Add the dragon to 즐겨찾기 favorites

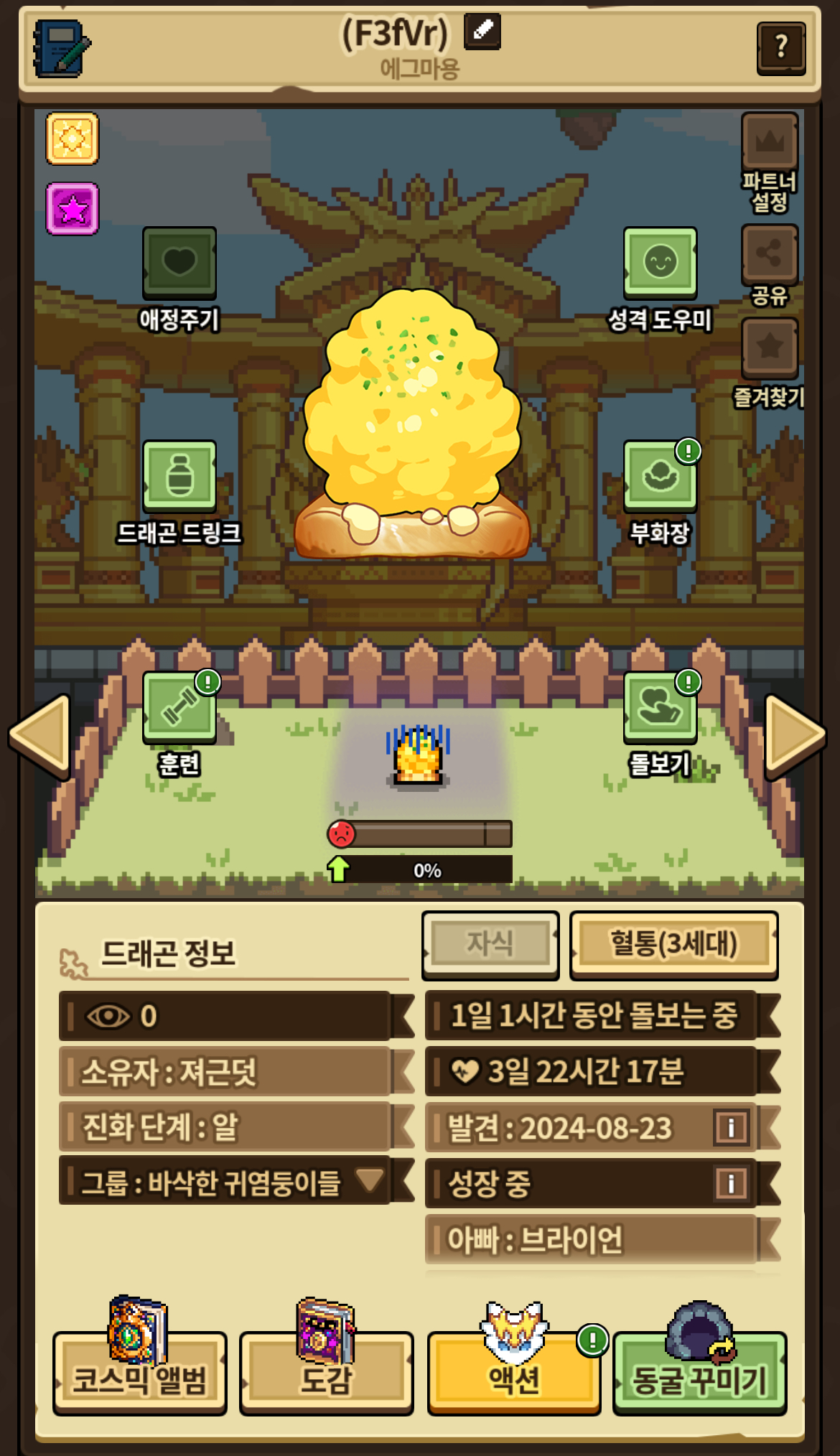pos(770,347)
